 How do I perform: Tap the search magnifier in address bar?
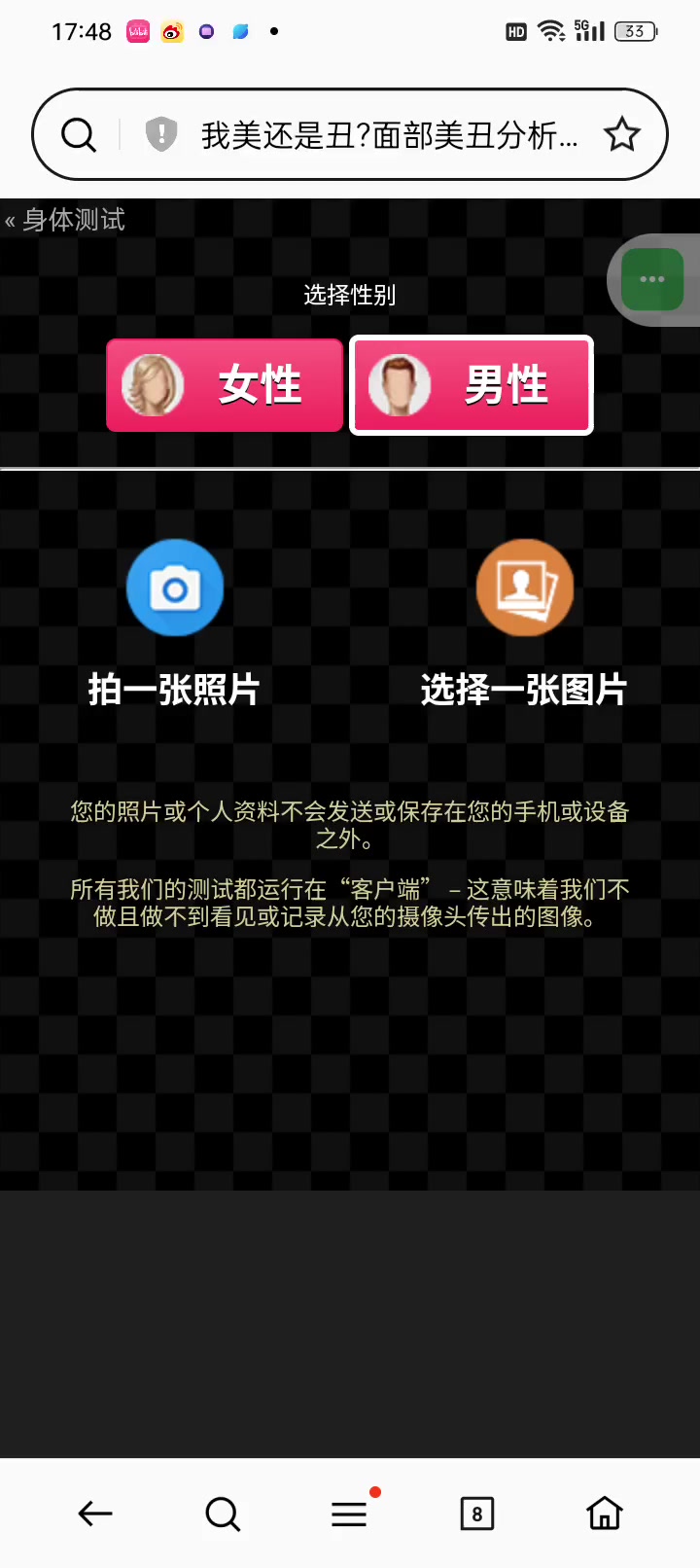79,135
